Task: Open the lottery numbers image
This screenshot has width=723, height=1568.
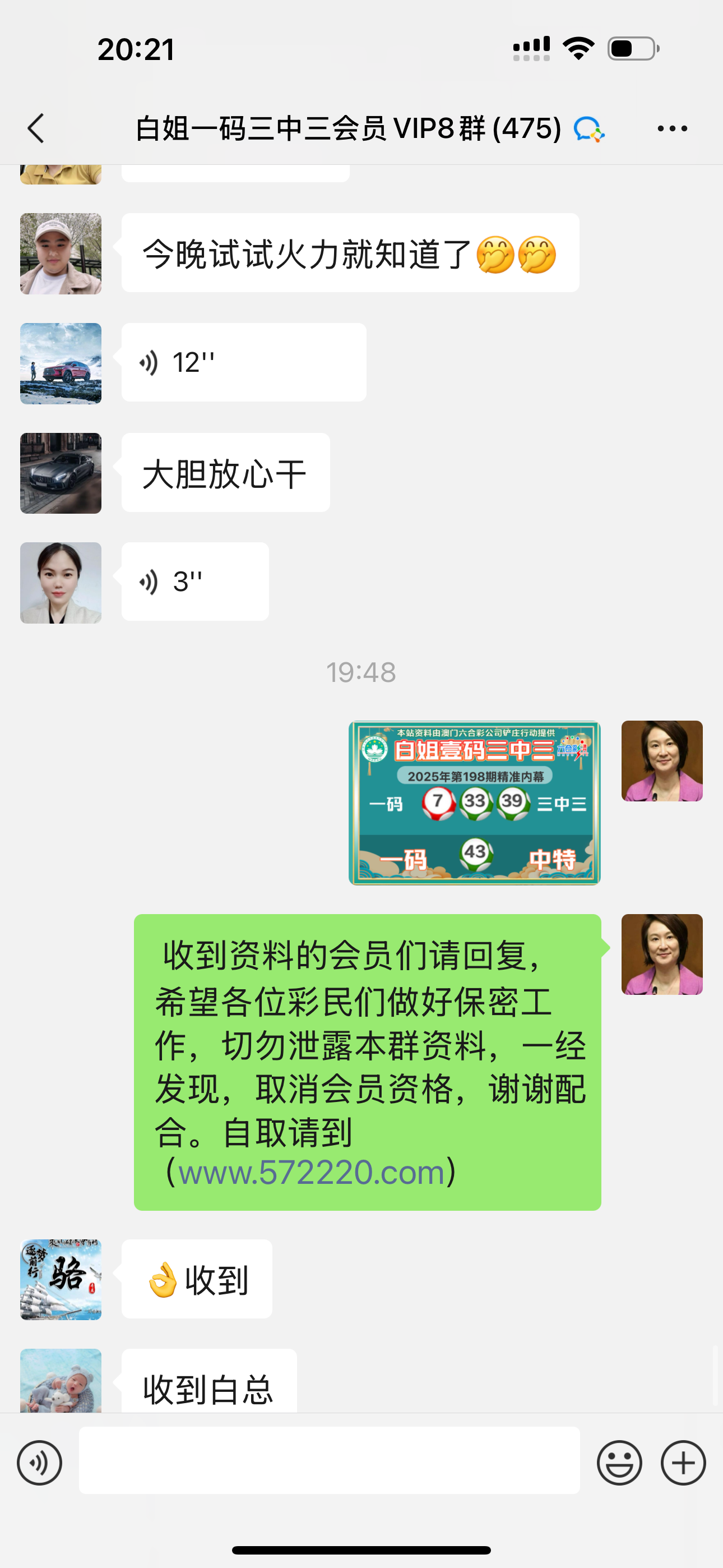Action: 474,803
